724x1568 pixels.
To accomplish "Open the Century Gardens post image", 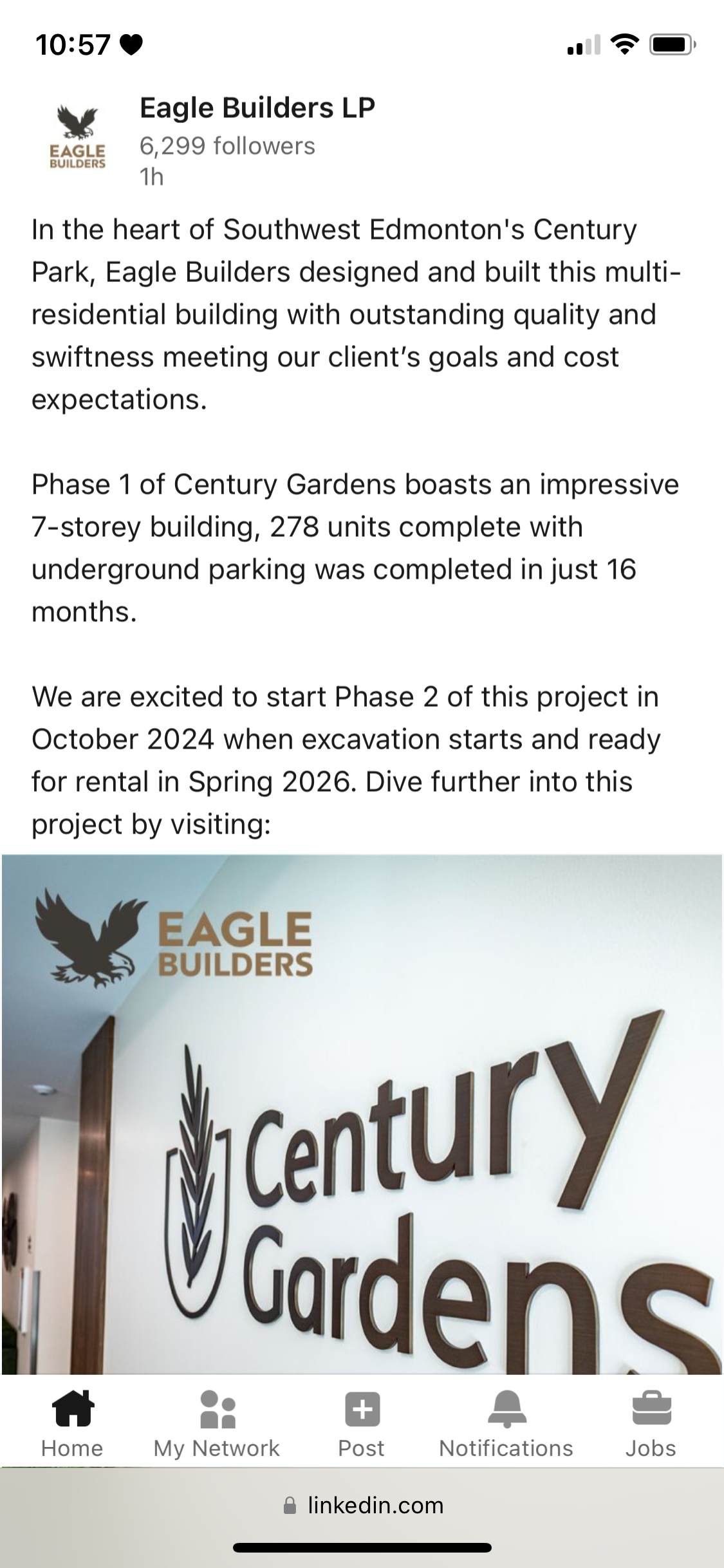I will pyautogui.click(x=362, y=1114).
